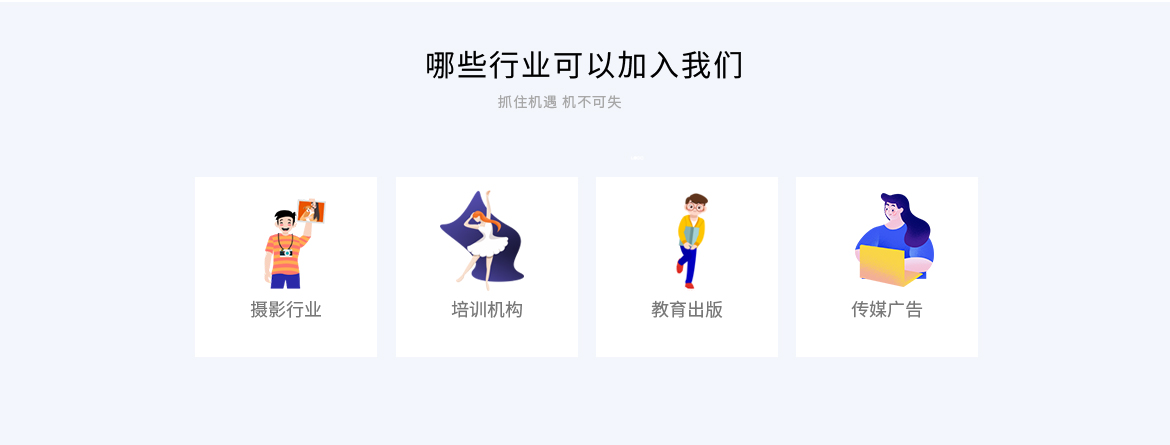
Task: Open the 摄影行业 card
Action: (286, 267)
